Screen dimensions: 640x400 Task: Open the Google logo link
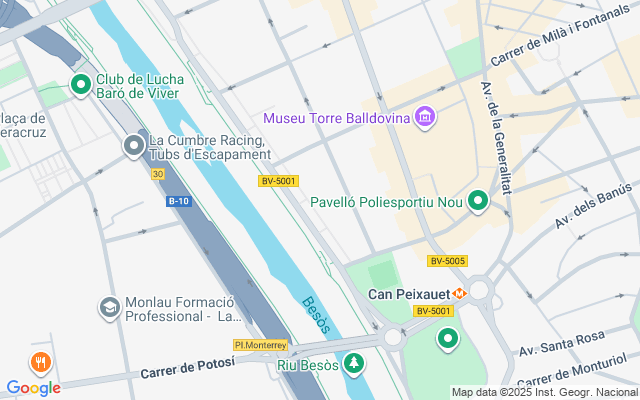(33, 388)
